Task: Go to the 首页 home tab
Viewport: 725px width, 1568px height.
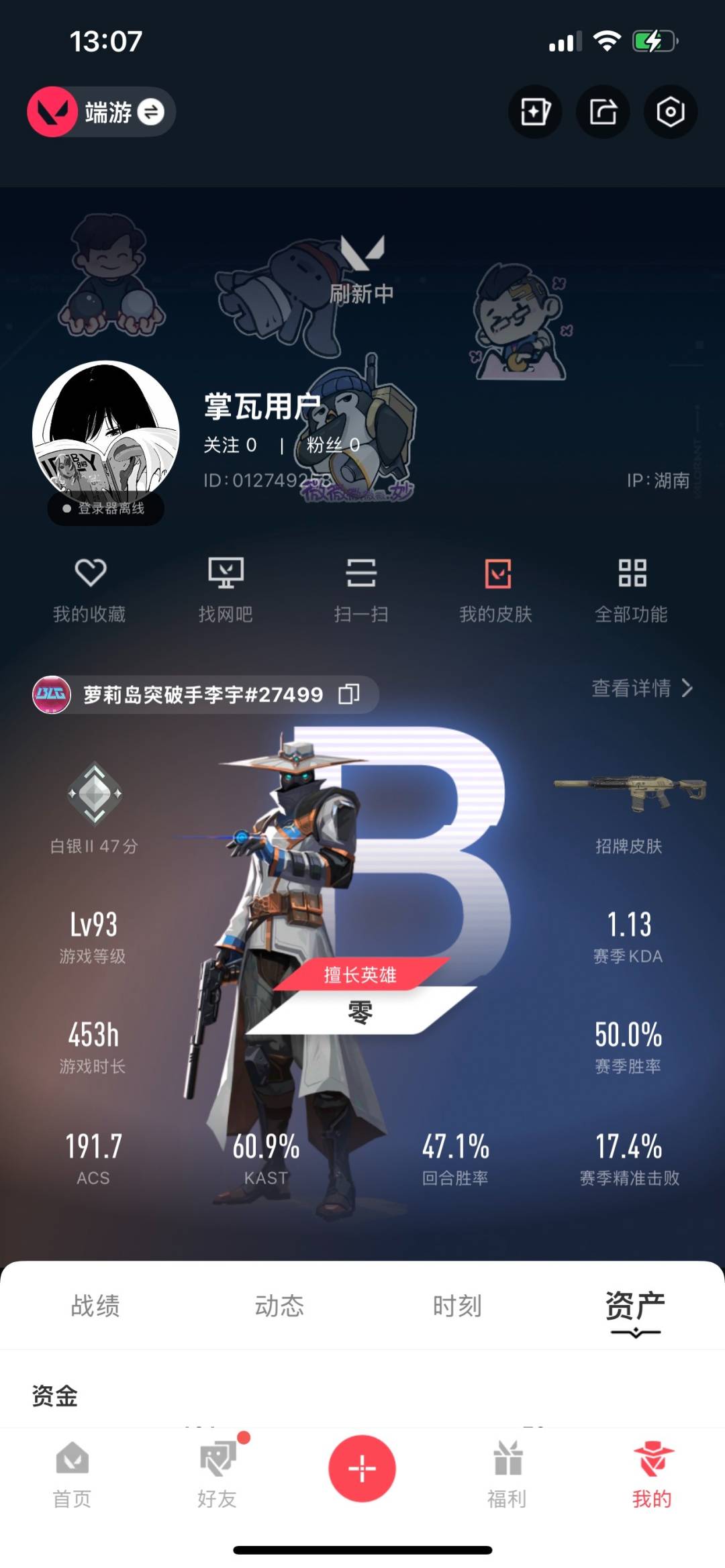Action: click(72, 1475)
